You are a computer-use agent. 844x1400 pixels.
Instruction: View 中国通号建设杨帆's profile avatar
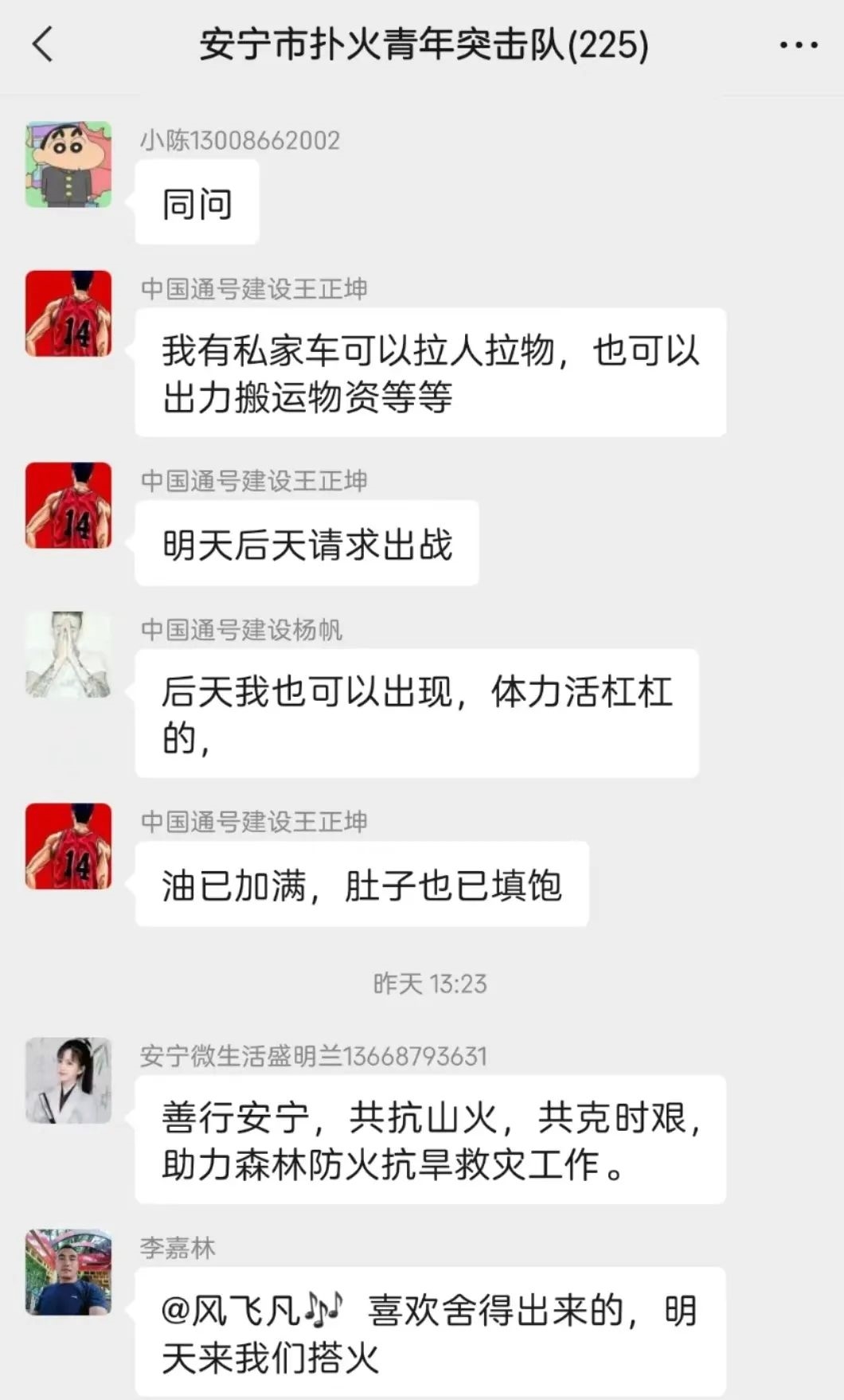68,655
